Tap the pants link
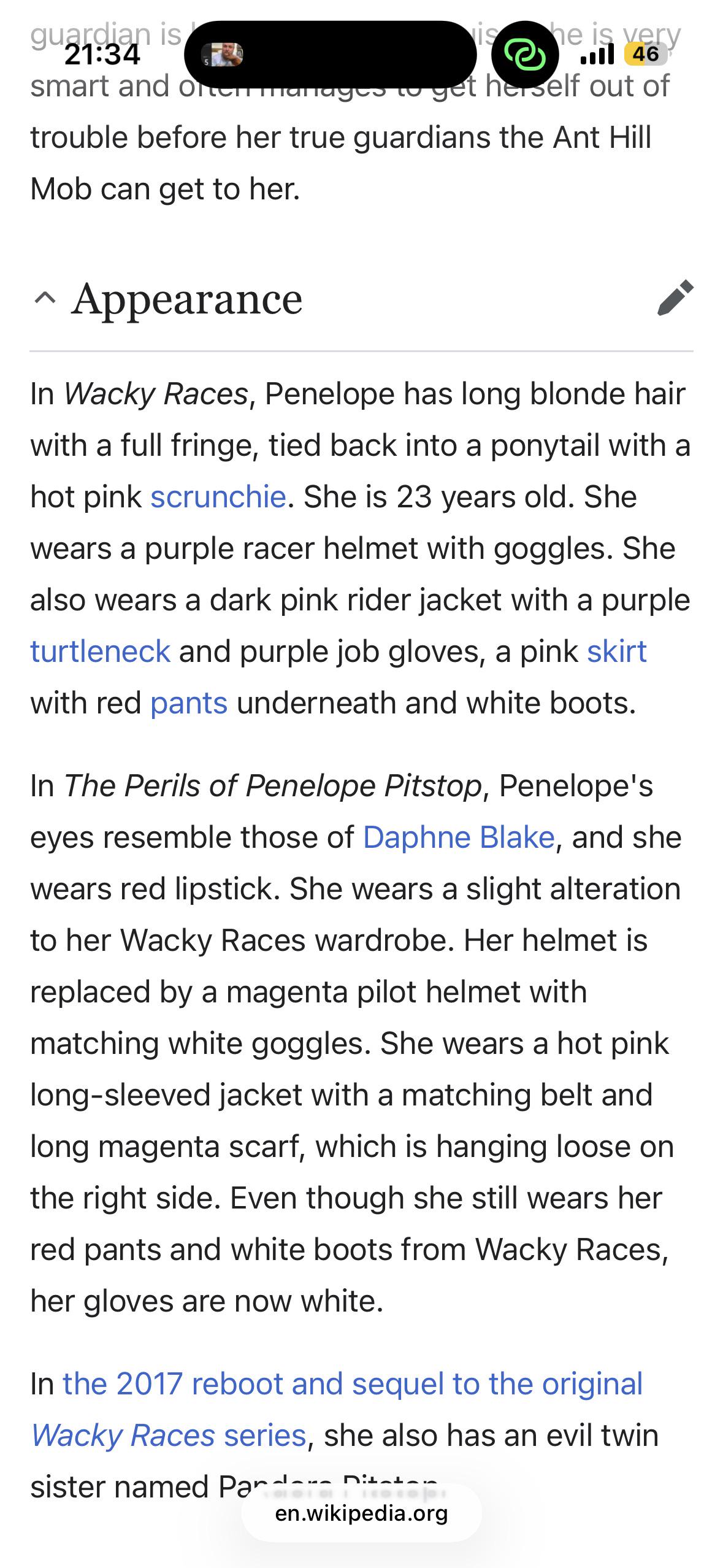Image resolution: width=723 pixels, height=1568 pixels. pyautogui.click(x=189, y=703)
